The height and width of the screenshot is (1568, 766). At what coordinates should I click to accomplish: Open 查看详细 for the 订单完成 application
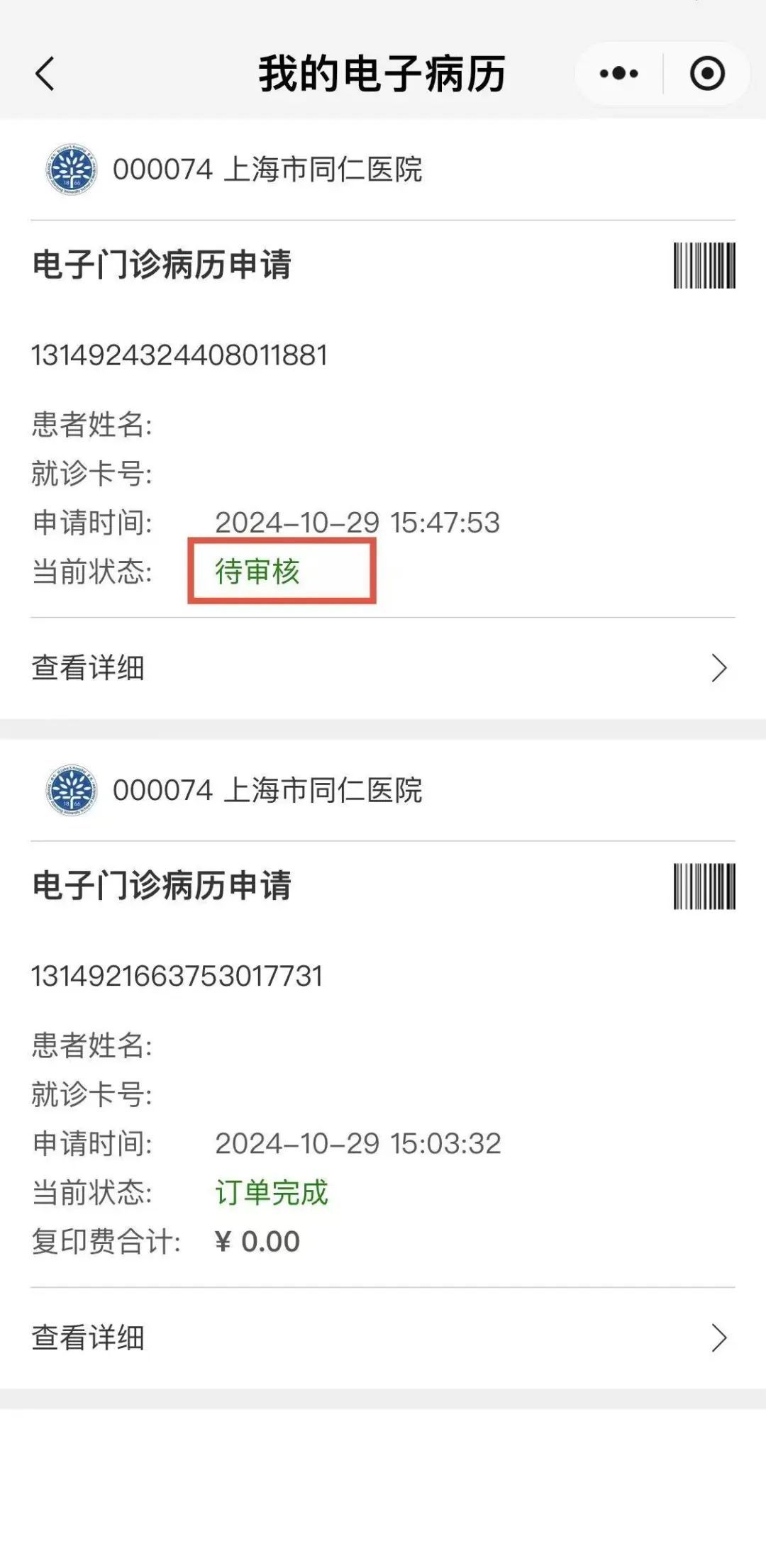382,1338
